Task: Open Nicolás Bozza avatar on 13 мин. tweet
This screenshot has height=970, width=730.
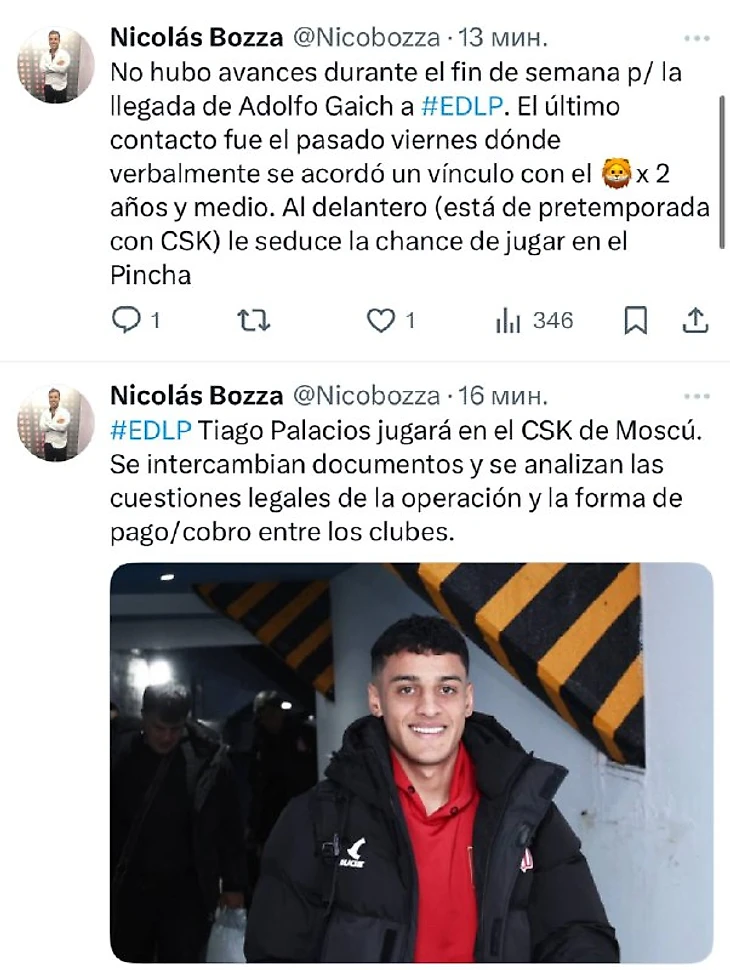Action: tap(56, 67)
